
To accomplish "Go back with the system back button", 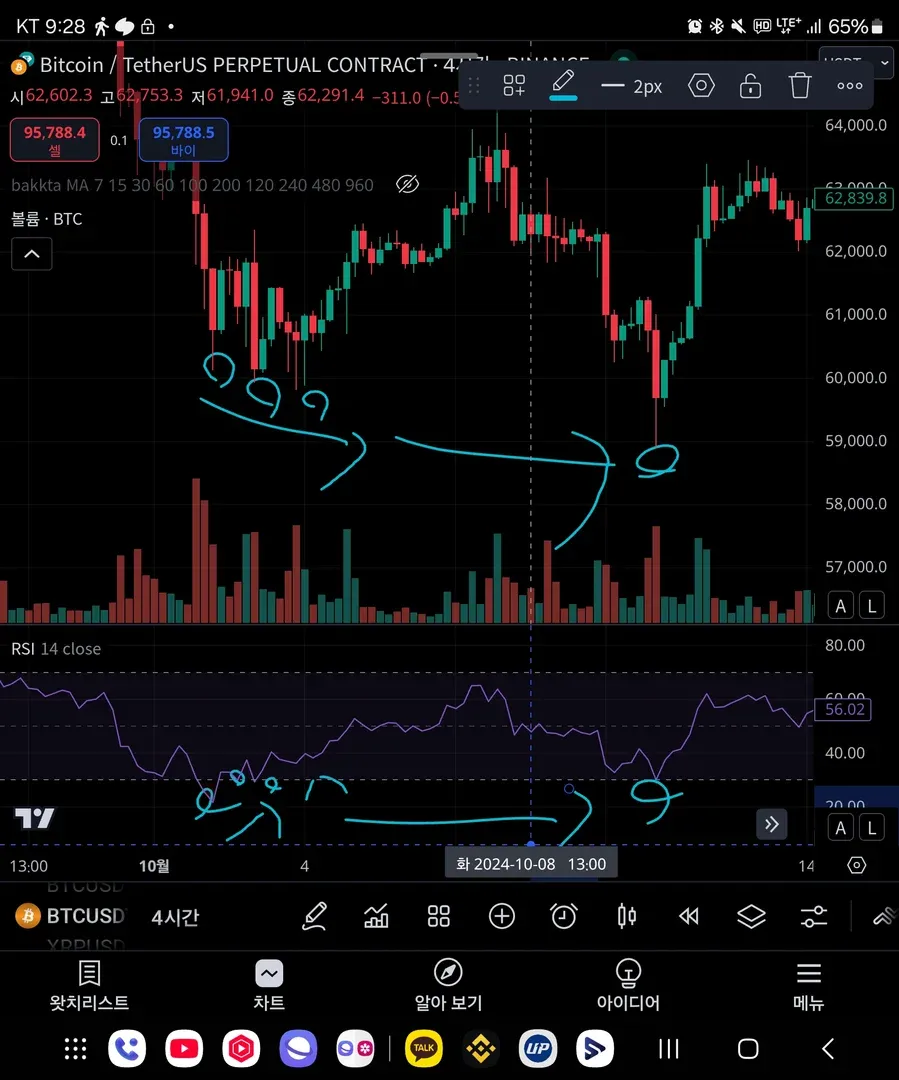I will [827, 1048].
